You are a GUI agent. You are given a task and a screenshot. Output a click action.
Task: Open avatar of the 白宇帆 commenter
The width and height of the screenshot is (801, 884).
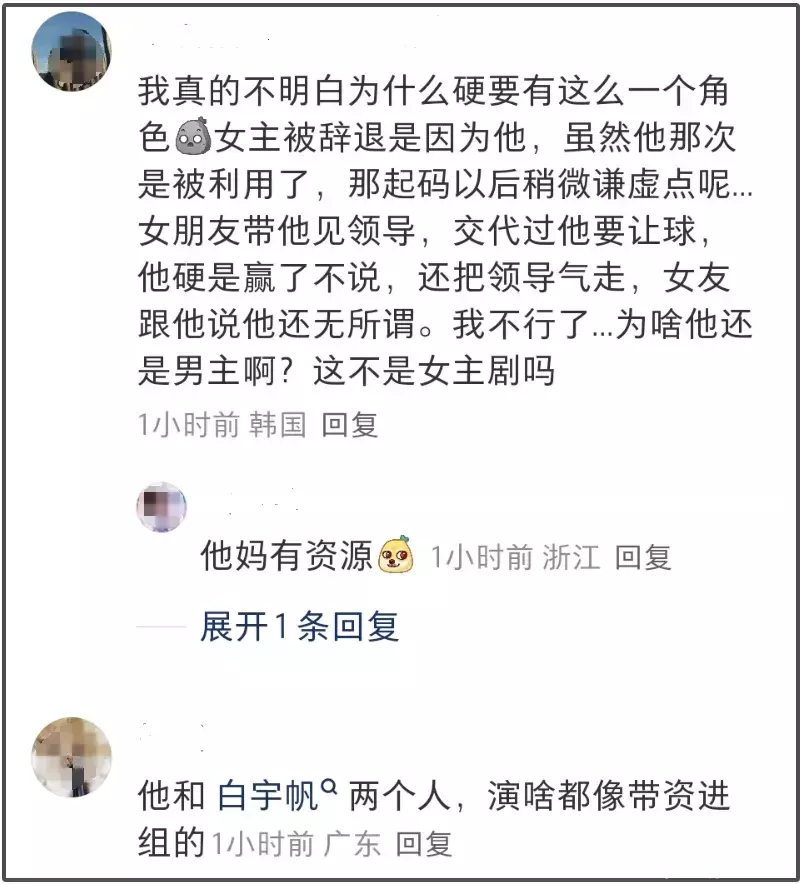point(71,756)
